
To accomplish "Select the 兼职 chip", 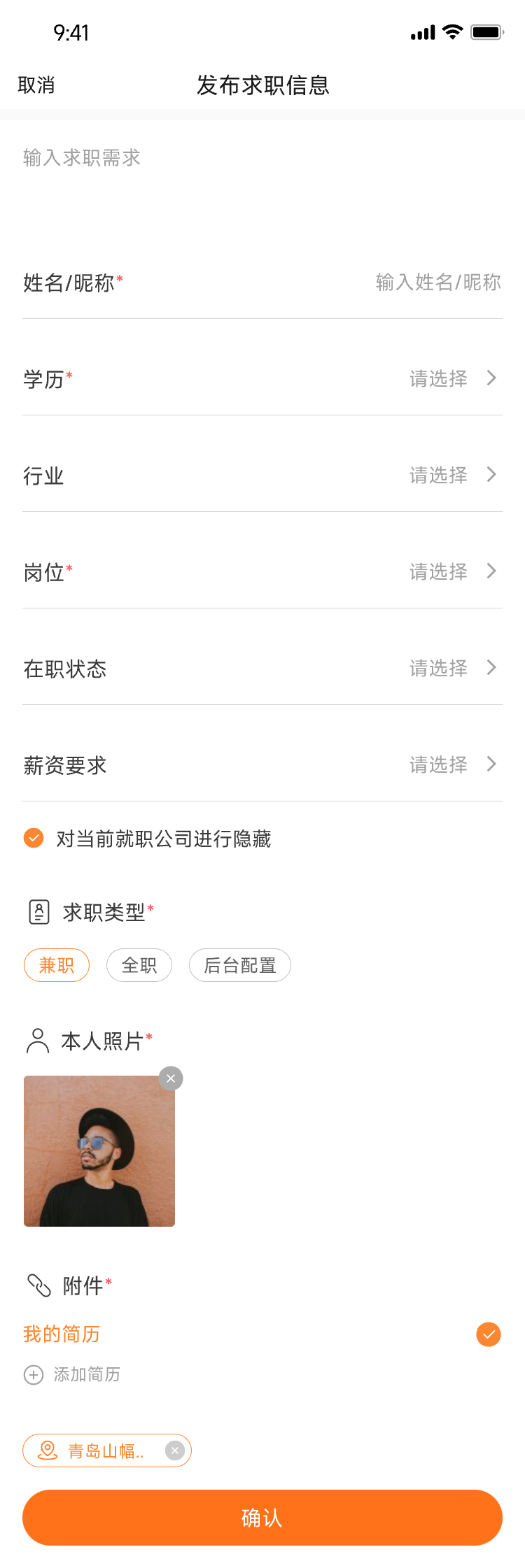I will point(57,965).
